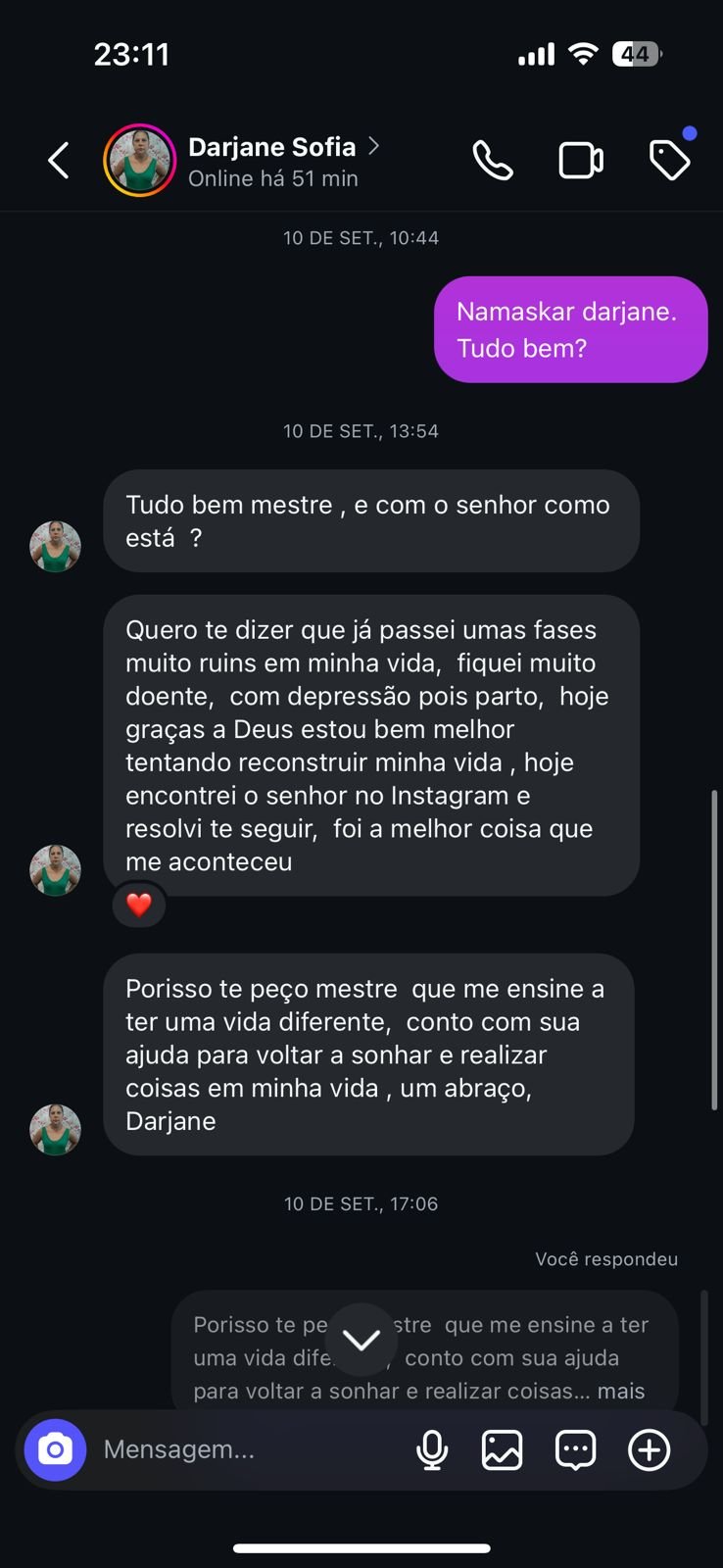723x1568 pixels.
Task: Open the plus menu for more attachments
Action: coord(649,1449)
